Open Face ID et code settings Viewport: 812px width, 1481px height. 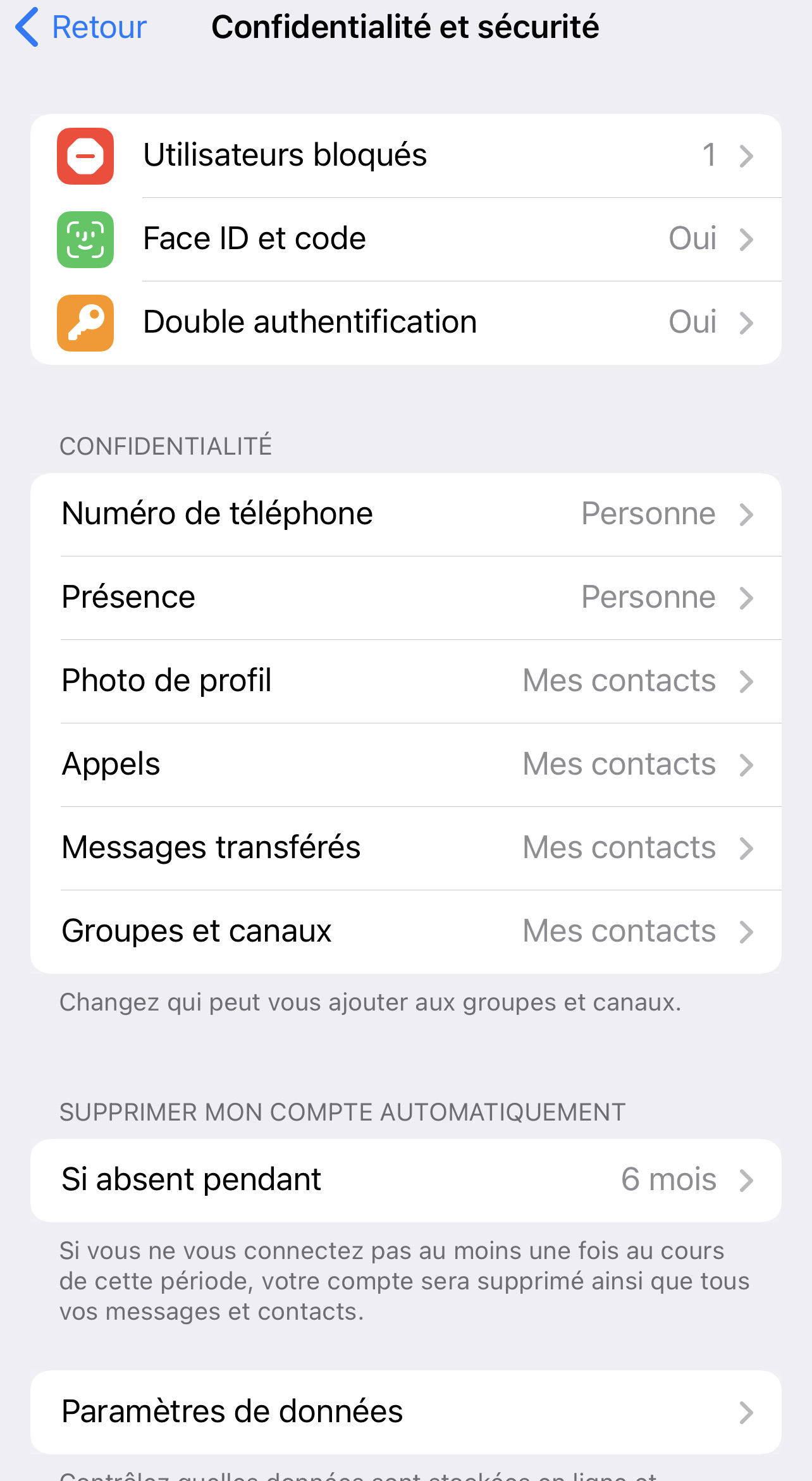406,239
